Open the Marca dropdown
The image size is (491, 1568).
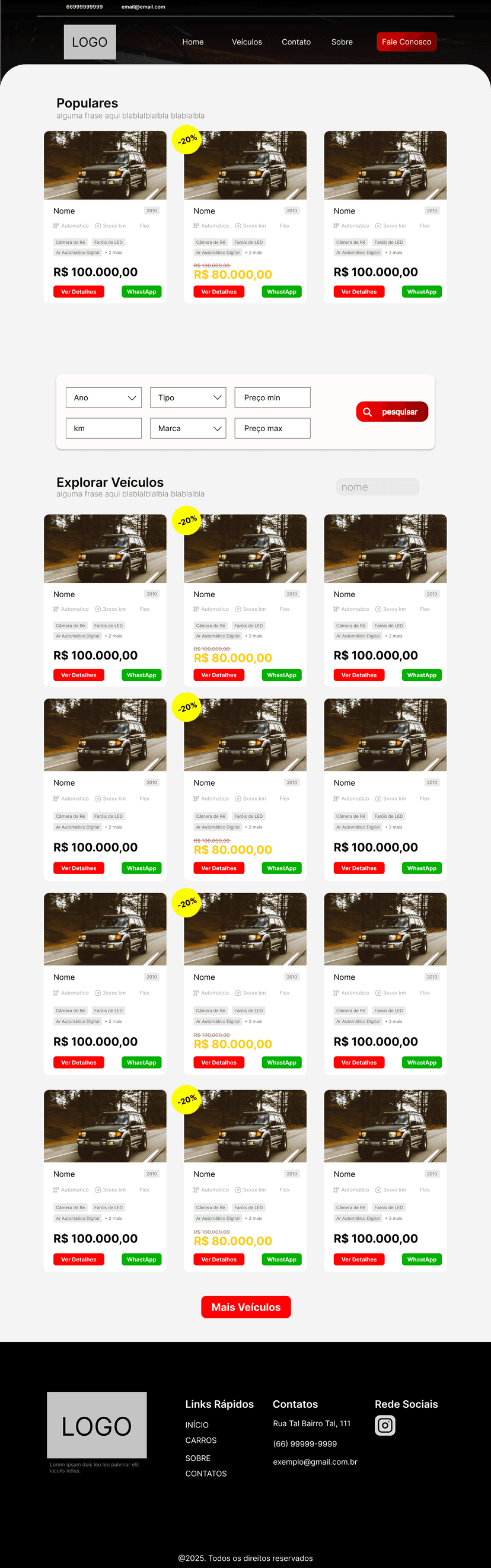point(188,429)
